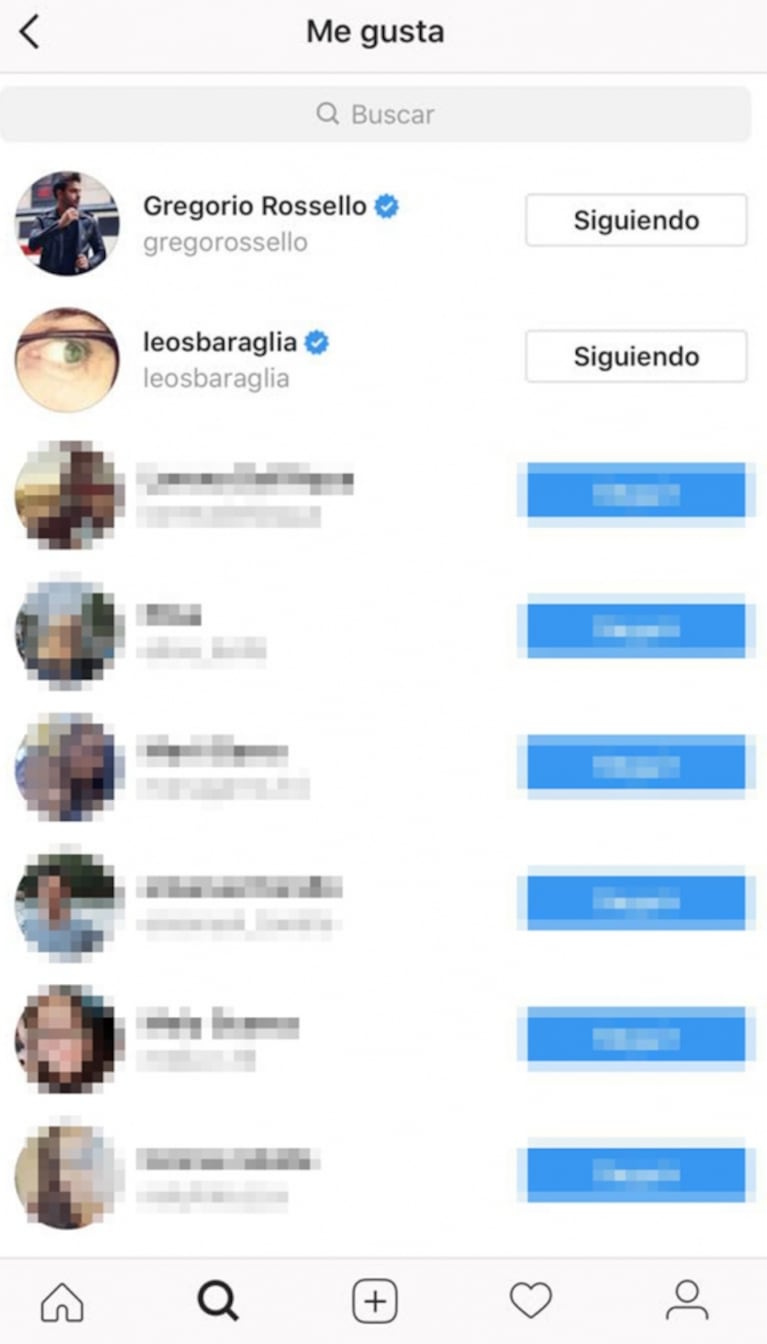Tap Siguiendo button next to leosbaraglia
The image size is (767, 1344).
[x=635, y=356]
